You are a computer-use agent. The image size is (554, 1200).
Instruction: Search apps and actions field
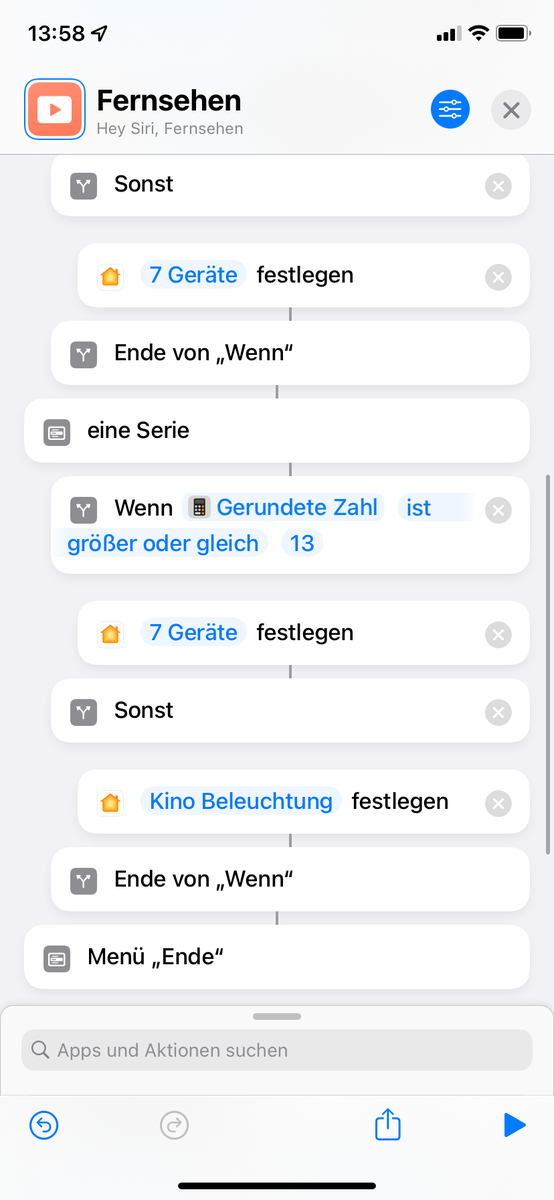[x=277, y=1050]
